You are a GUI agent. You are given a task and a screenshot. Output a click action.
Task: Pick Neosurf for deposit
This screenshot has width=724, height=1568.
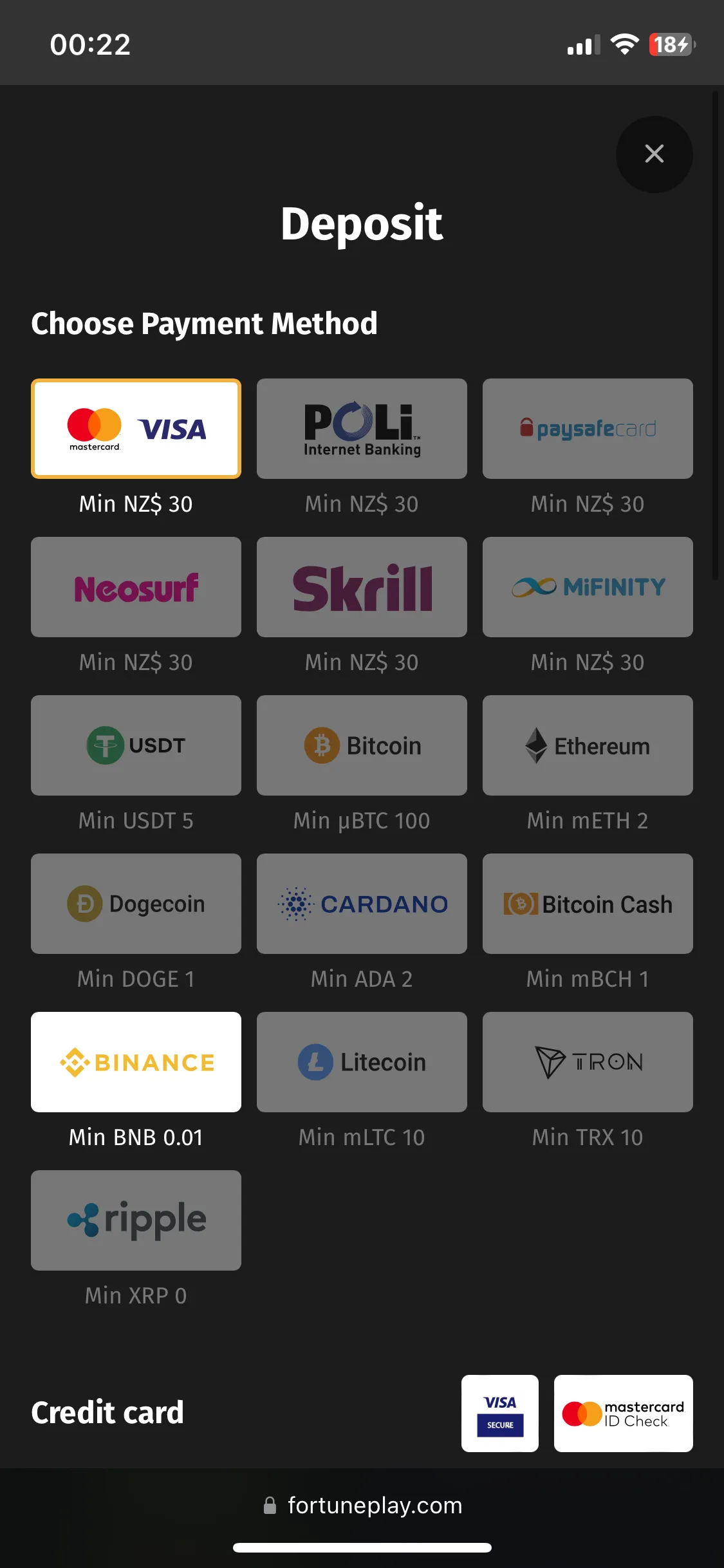point(136,587)
